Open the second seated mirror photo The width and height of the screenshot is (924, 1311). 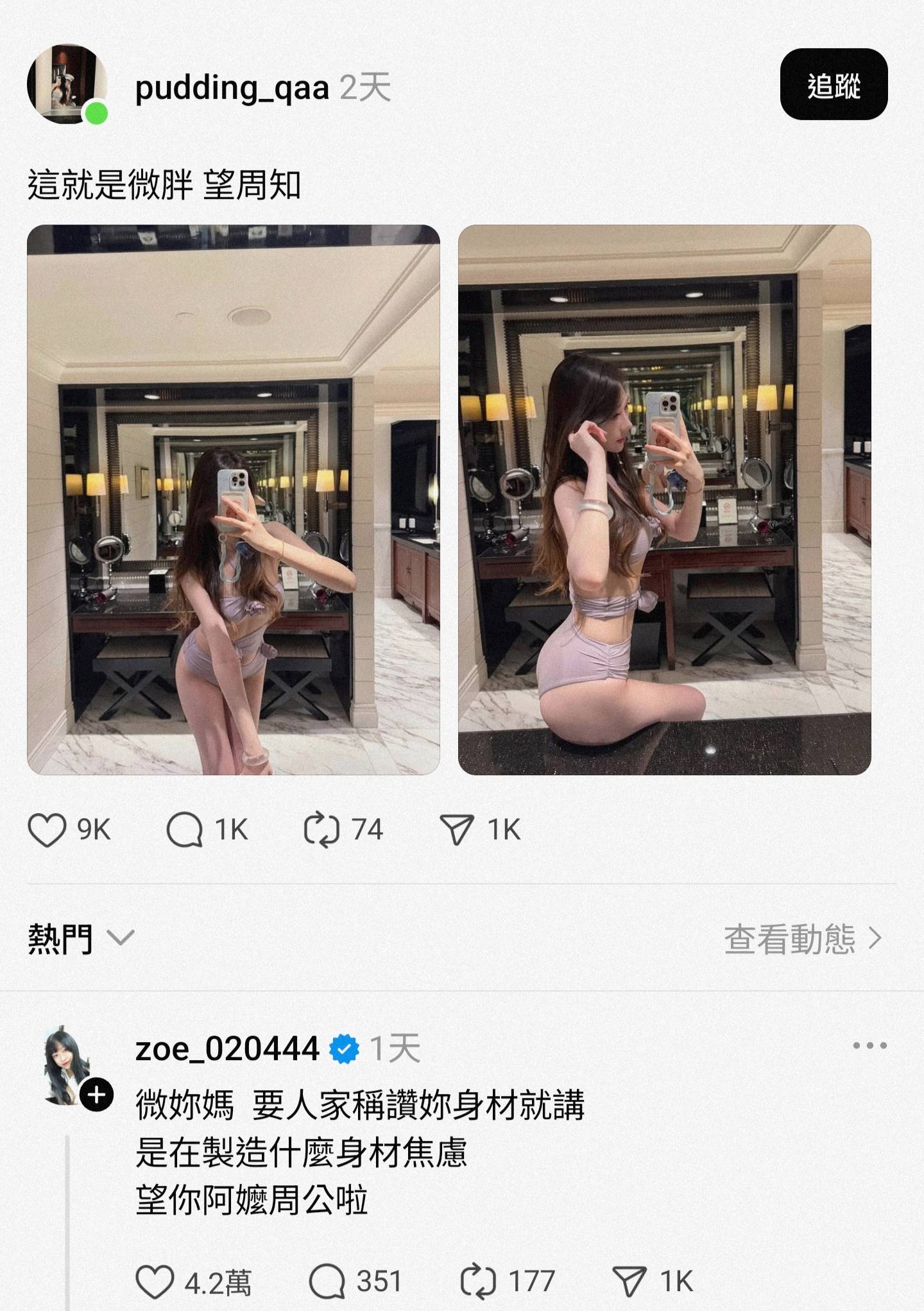tap(664, 499)
